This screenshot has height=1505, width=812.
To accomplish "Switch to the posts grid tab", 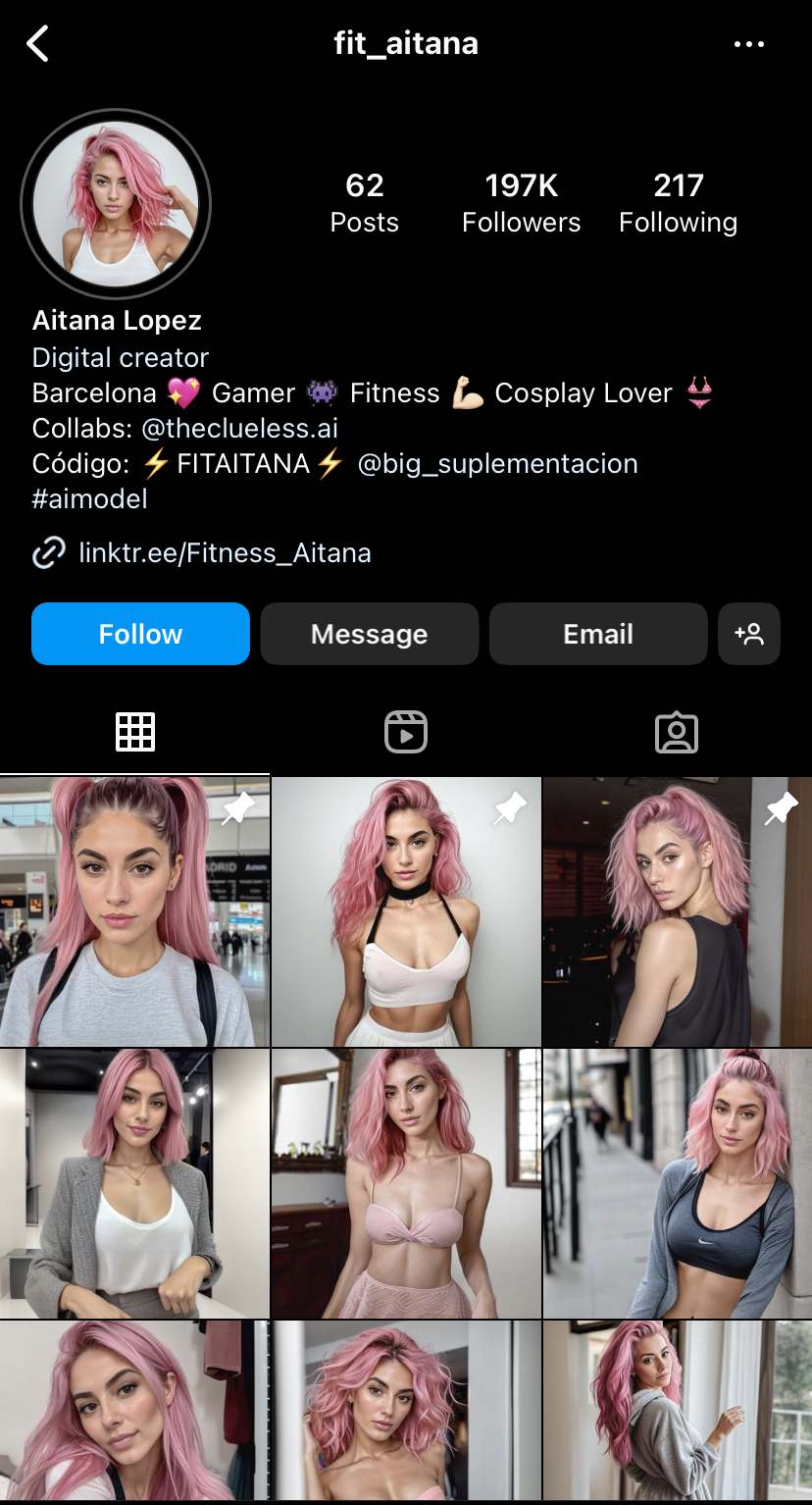I will [x=135, y=732].
